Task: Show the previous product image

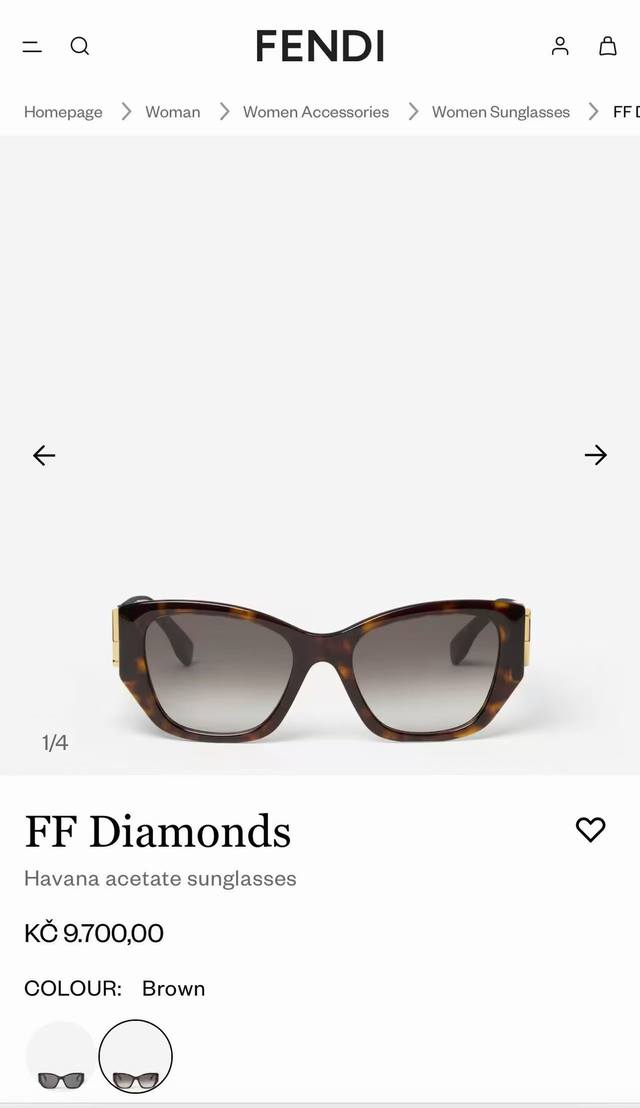Action: pos(44,455)
